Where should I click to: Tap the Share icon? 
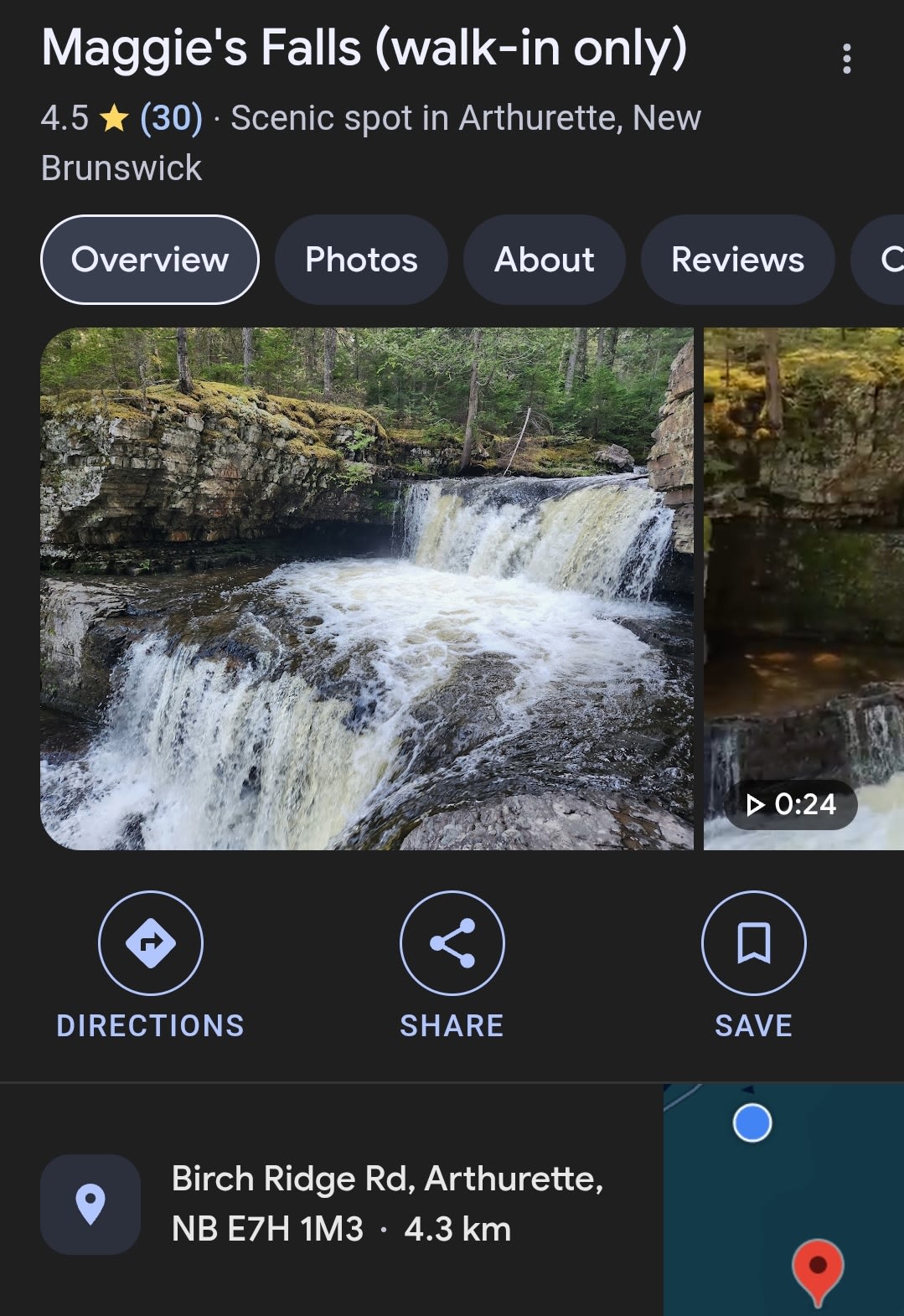click(x=452, y=942)
